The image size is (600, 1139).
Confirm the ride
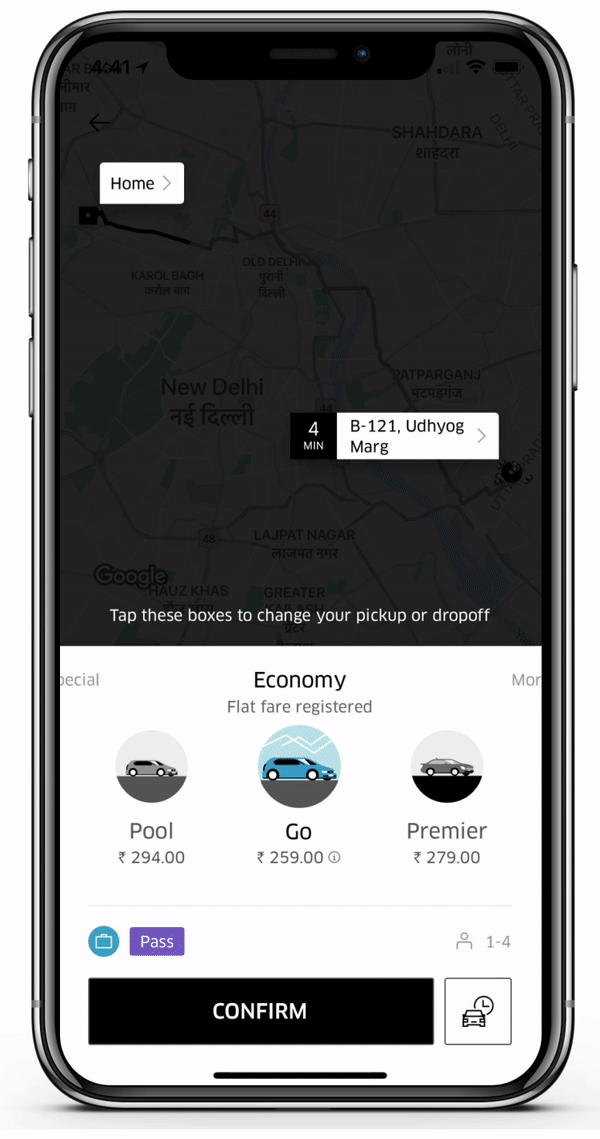click(260, 1011)
